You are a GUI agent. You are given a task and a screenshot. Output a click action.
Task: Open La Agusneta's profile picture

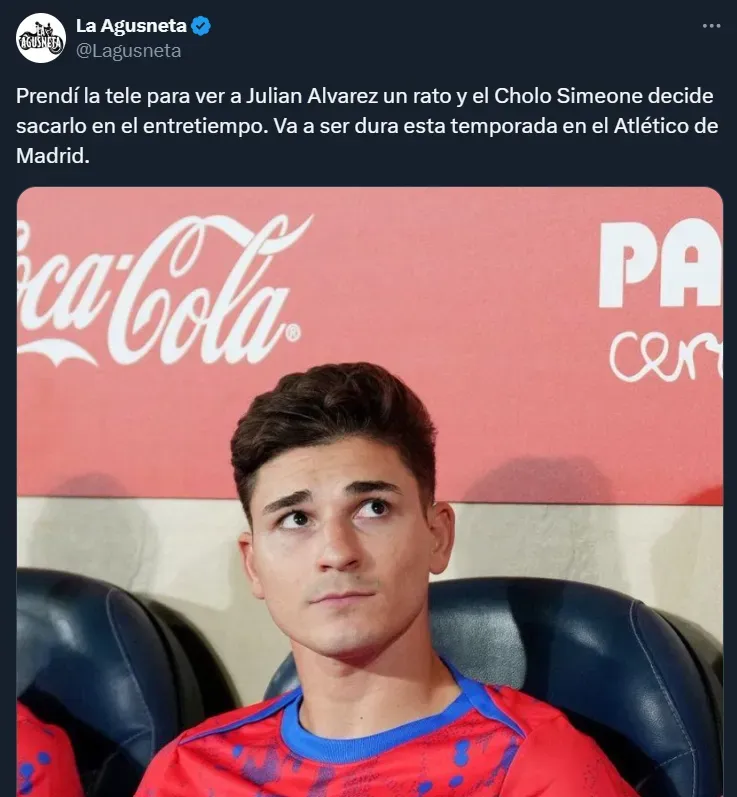41,39
